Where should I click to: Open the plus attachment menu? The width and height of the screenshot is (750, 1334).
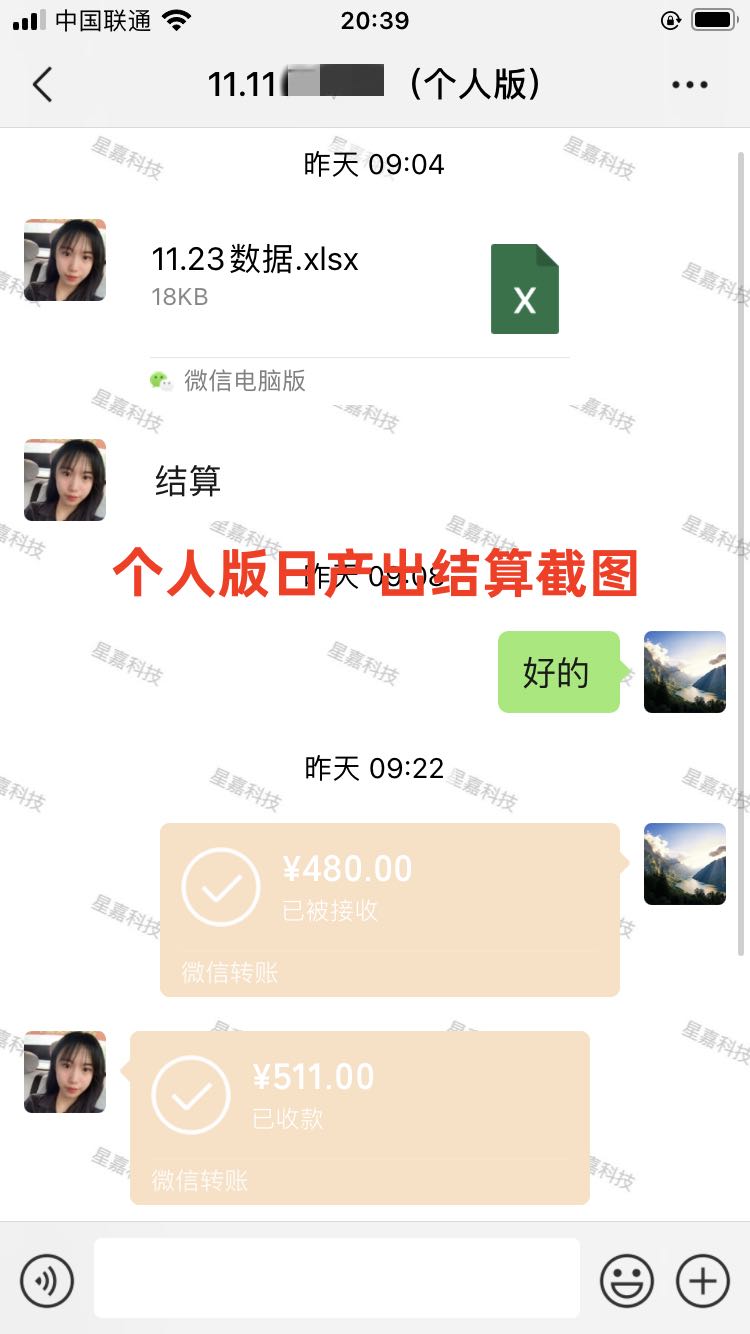[x=703, y=1280]
